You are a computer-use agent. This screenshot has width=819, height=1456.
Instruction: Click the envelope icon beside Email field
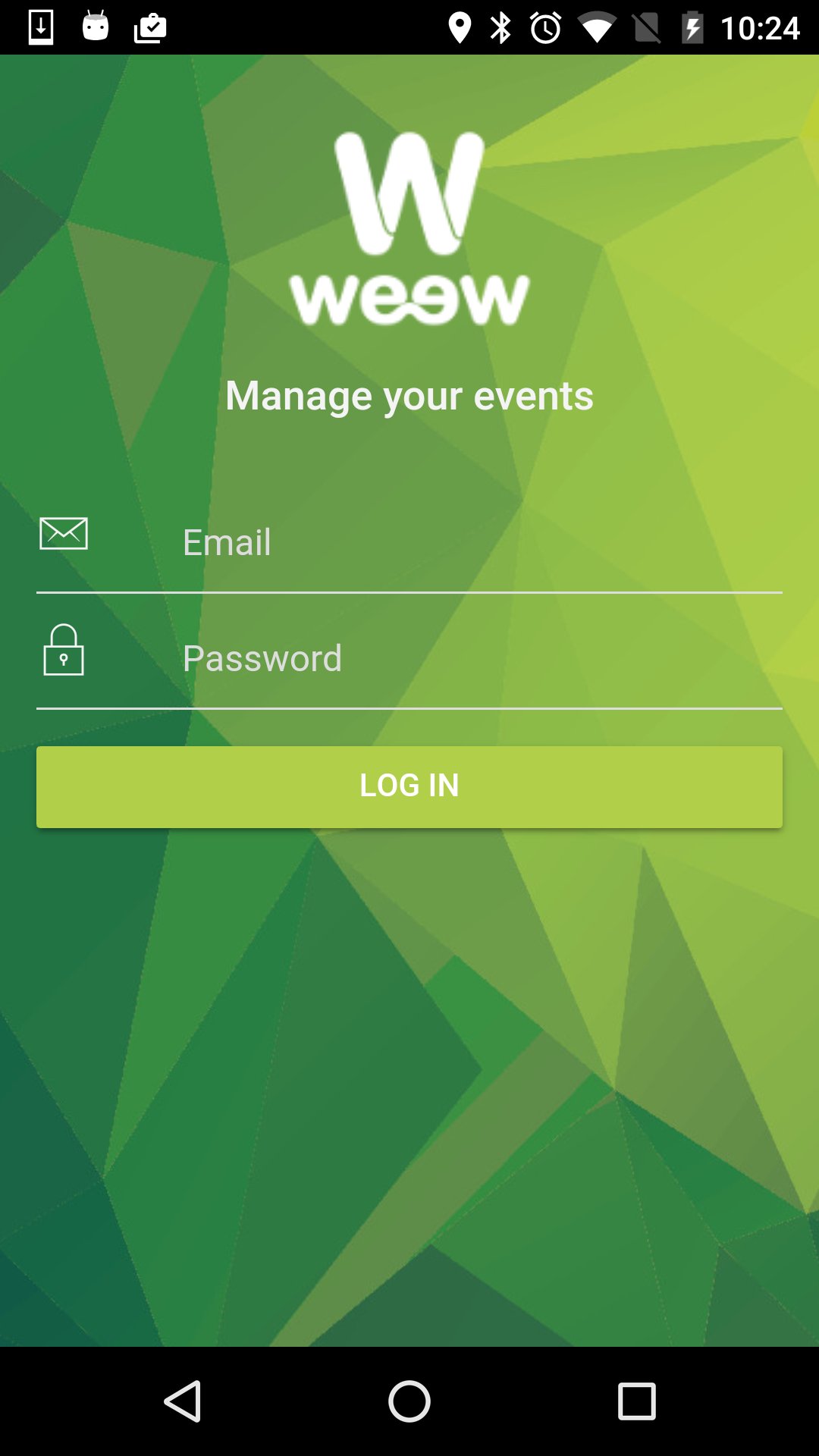tap(64, 534)
